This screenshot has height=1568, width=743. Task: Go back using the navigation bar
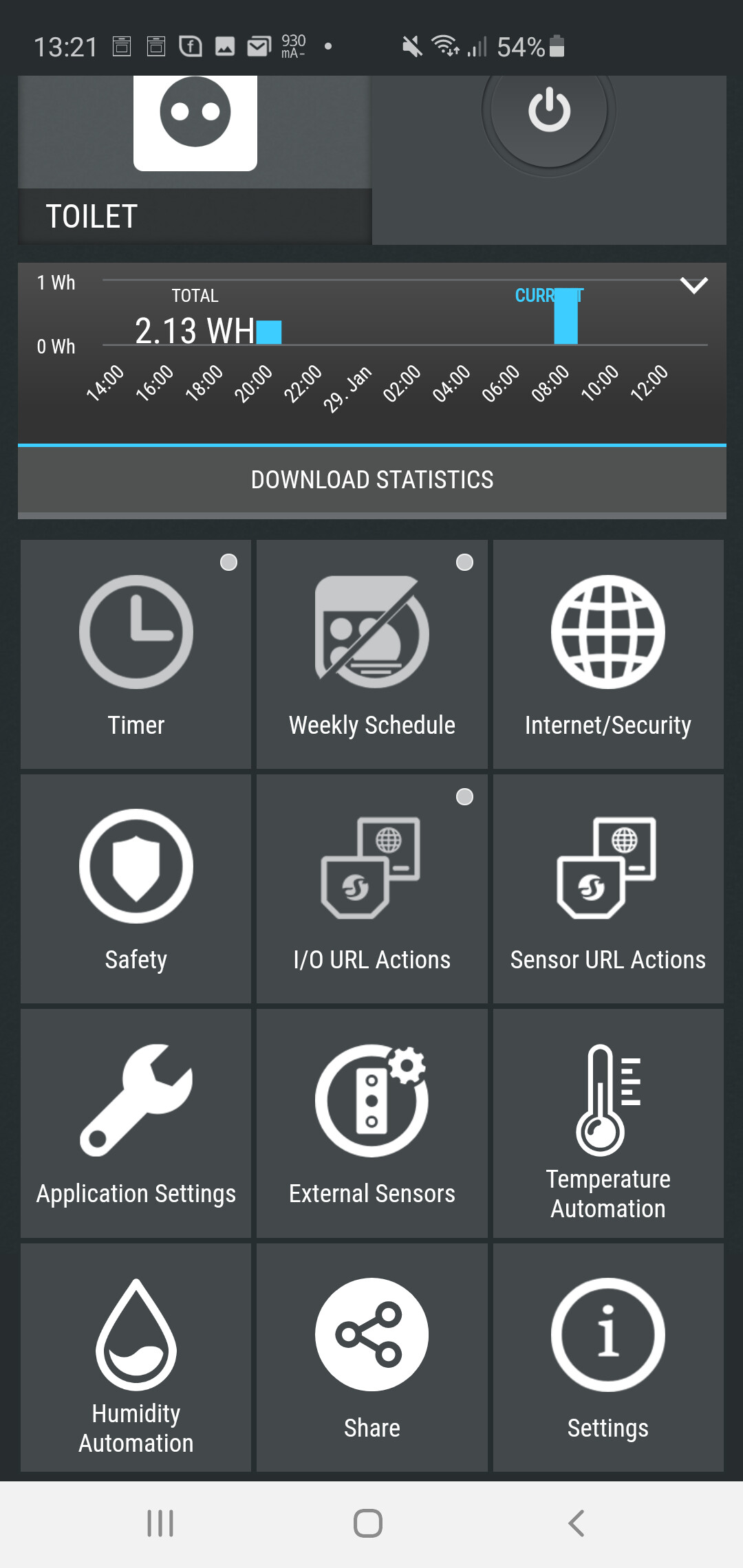tap(577, 1523)
